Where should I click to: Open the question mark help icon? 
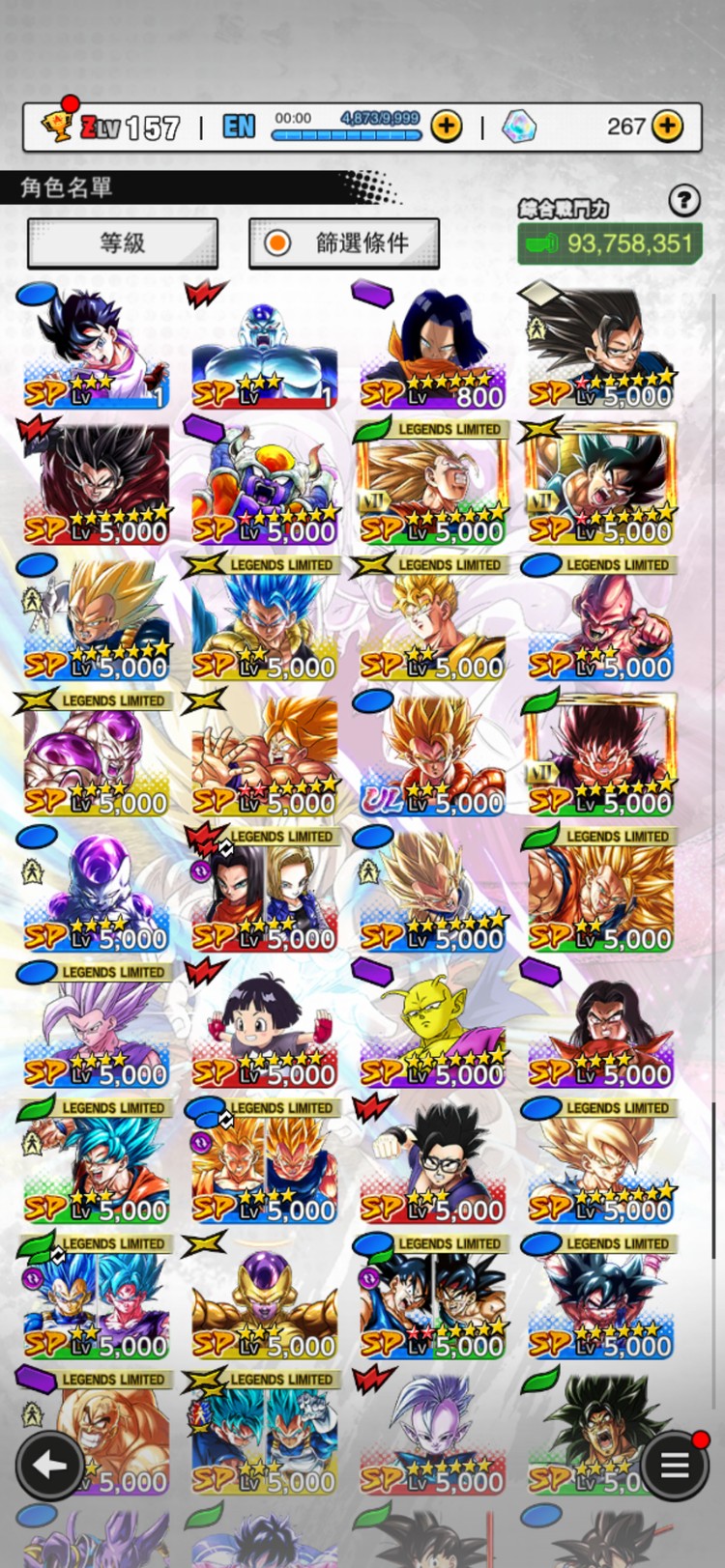click(683, 201)
